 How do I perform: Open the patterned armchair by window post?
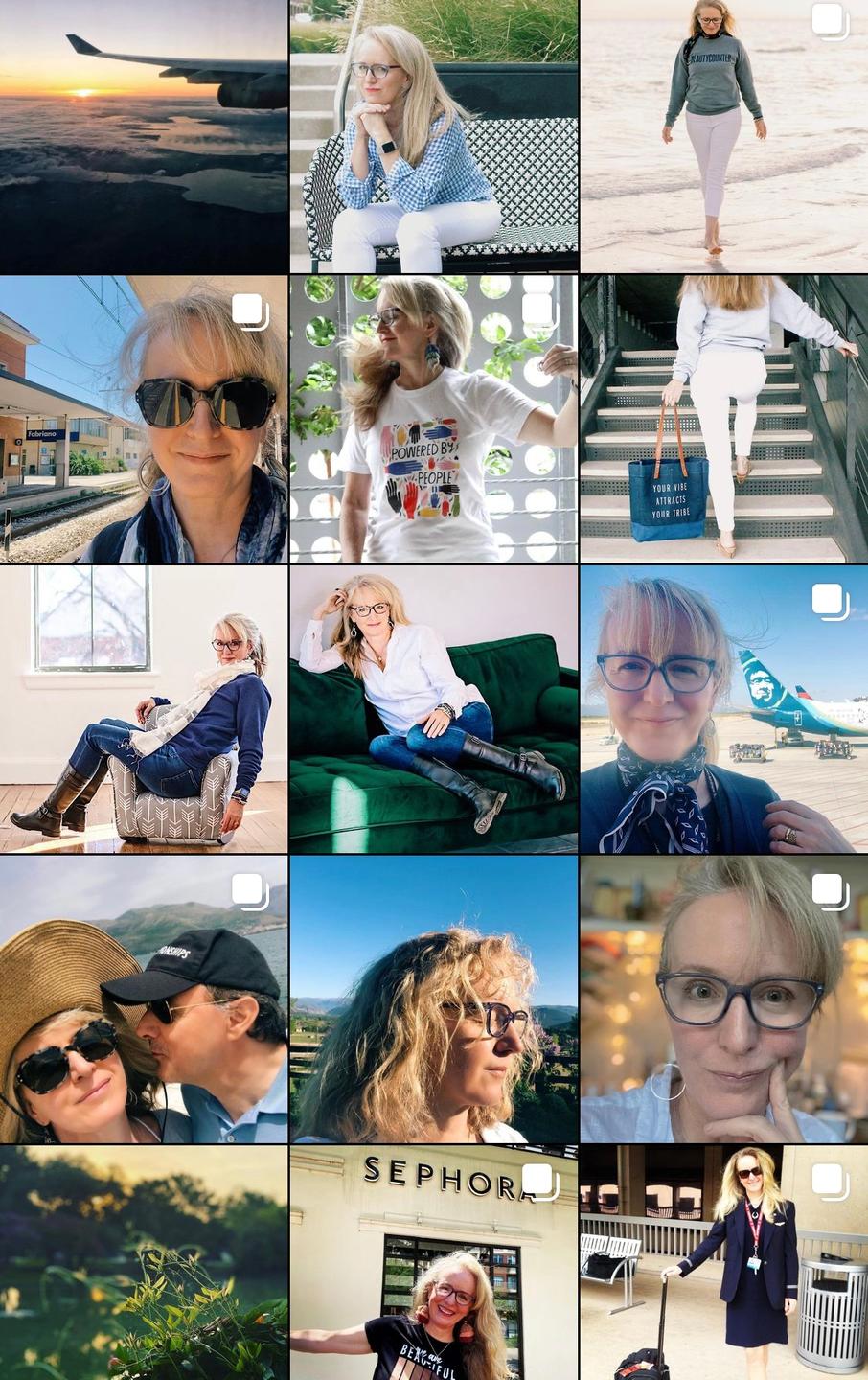[144, 709]
